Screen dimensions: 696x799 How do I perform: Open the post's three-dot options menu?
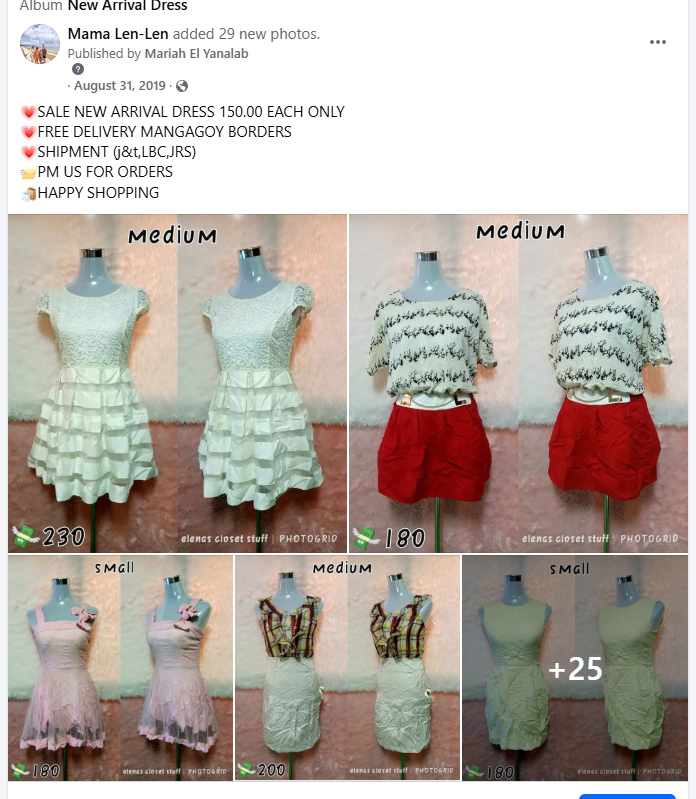tap(657, 42)
